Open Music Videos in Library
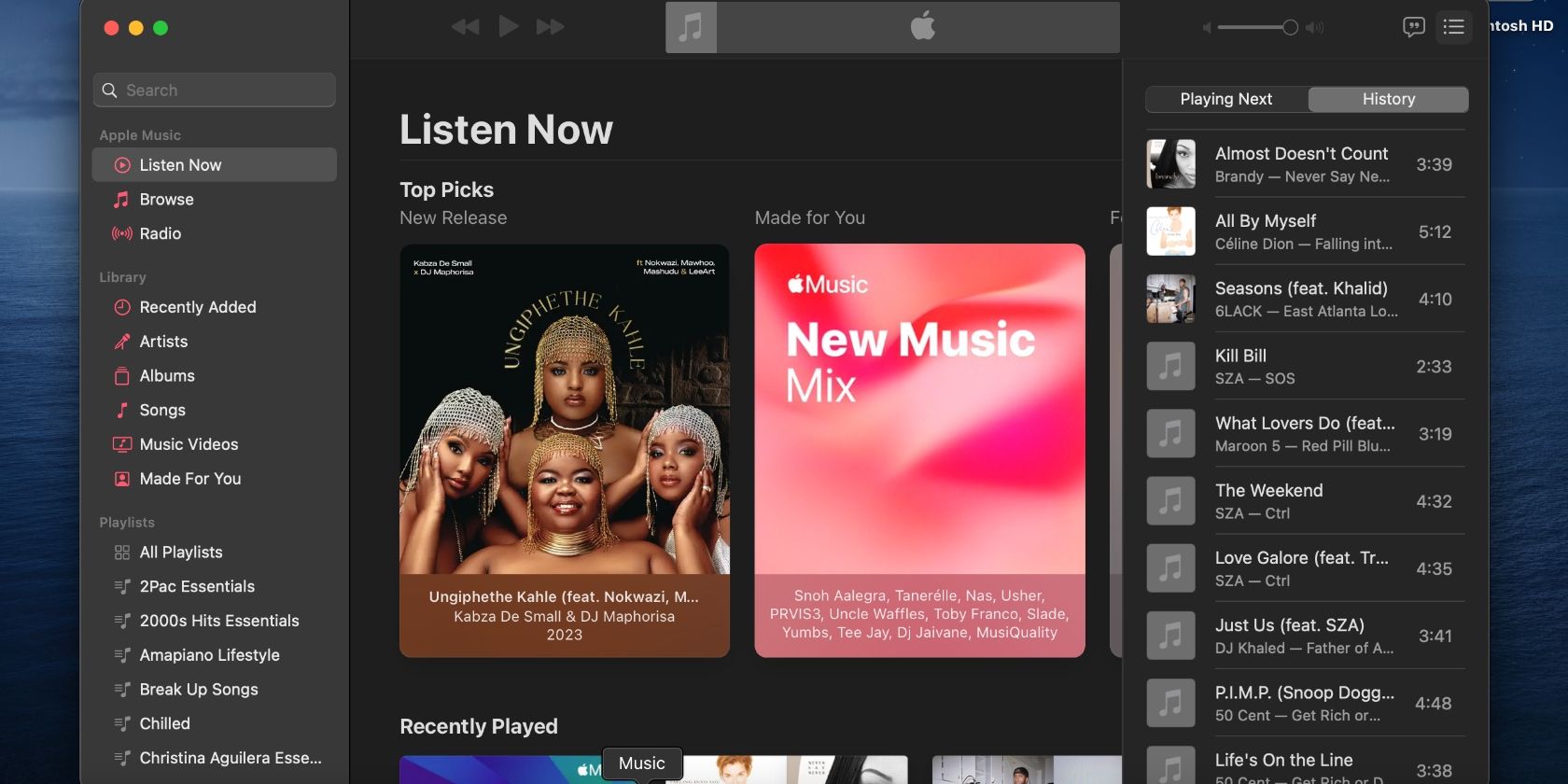This screenshot has height=784, width=1568. (189, 444)
